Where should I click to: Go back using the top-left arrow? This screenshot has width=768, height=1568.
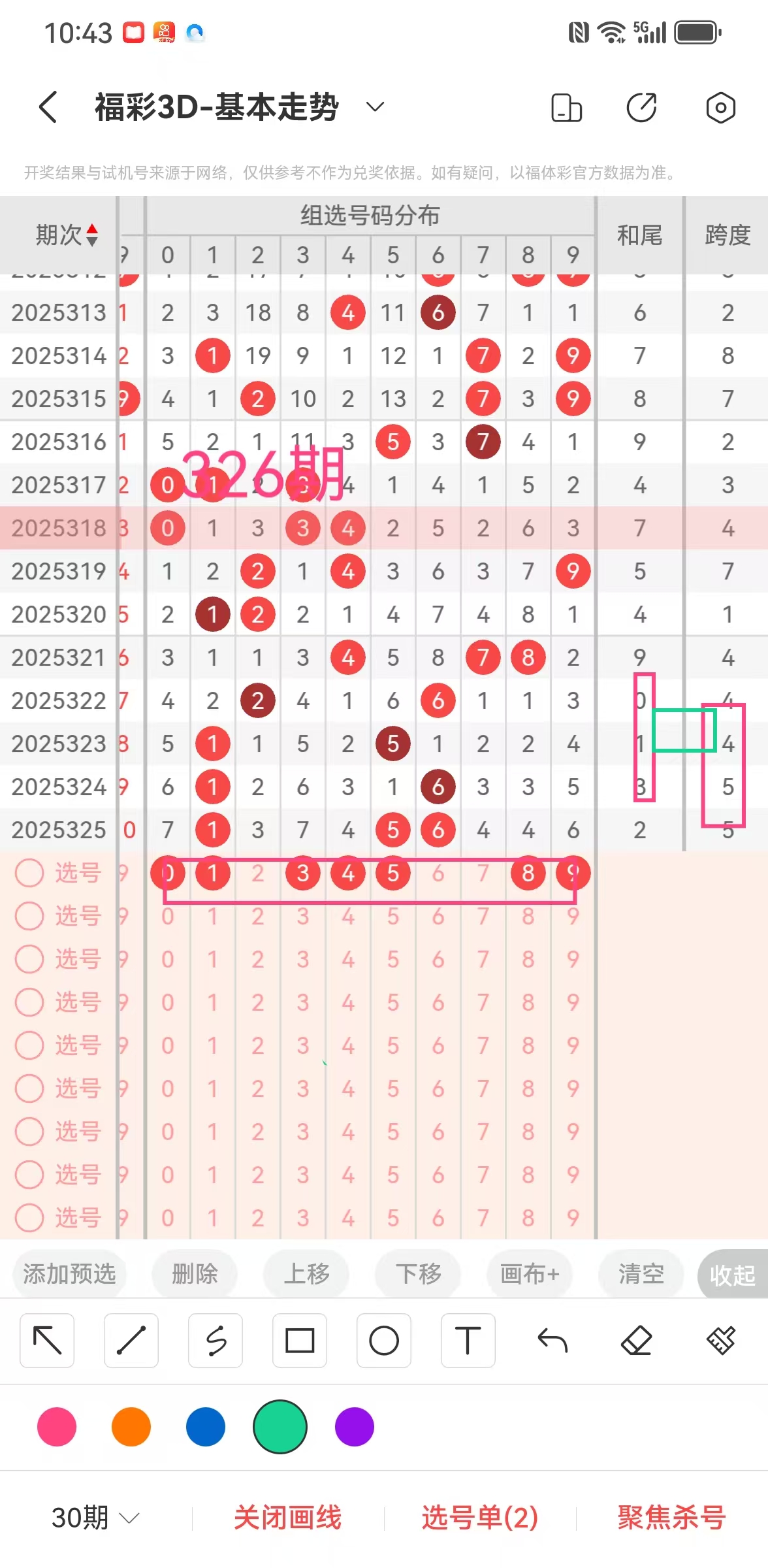[x=48, y=107]
